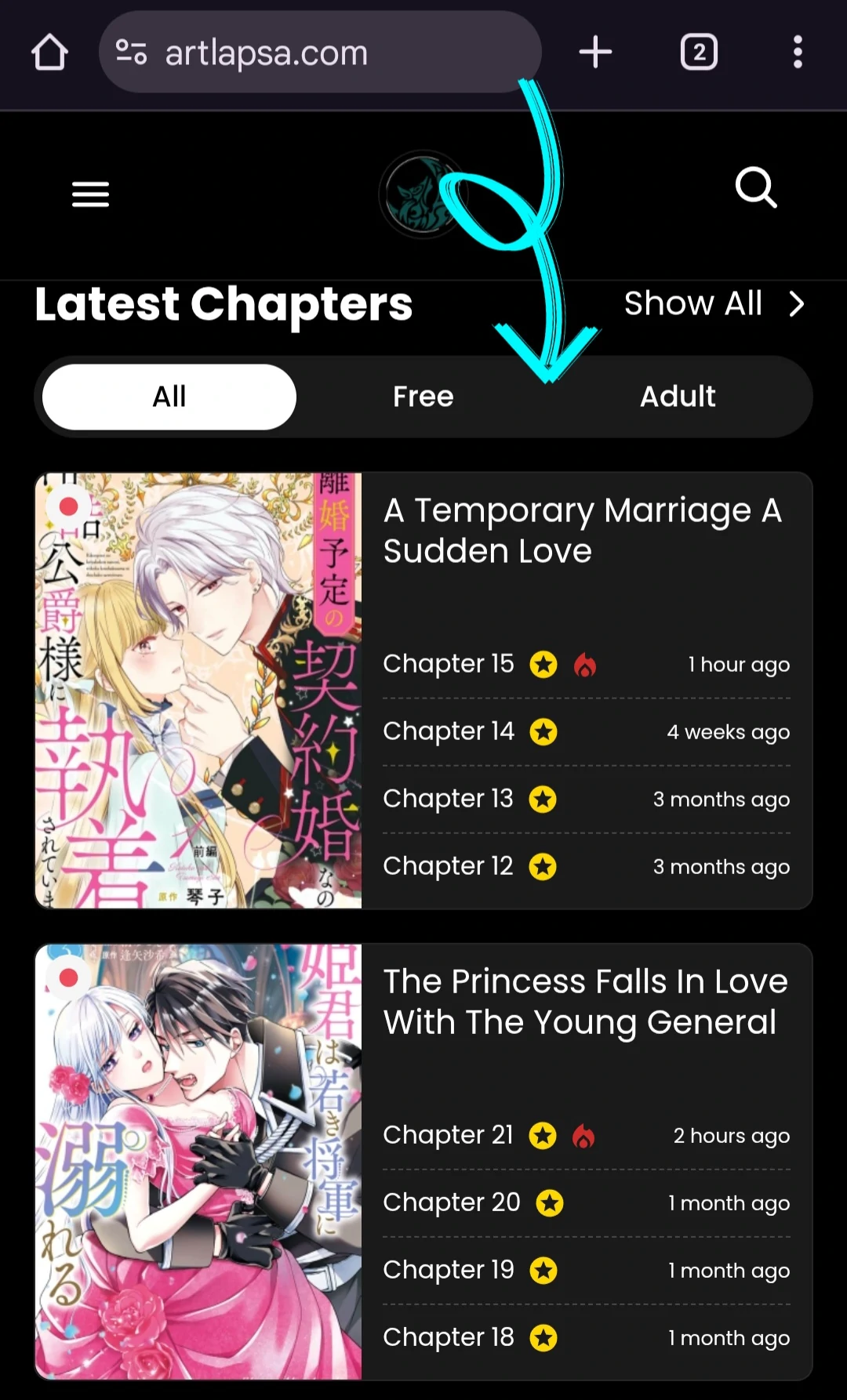Open the site search
Image resolution: width=847 pixels, height=1400 pixels.
(755, 188)
